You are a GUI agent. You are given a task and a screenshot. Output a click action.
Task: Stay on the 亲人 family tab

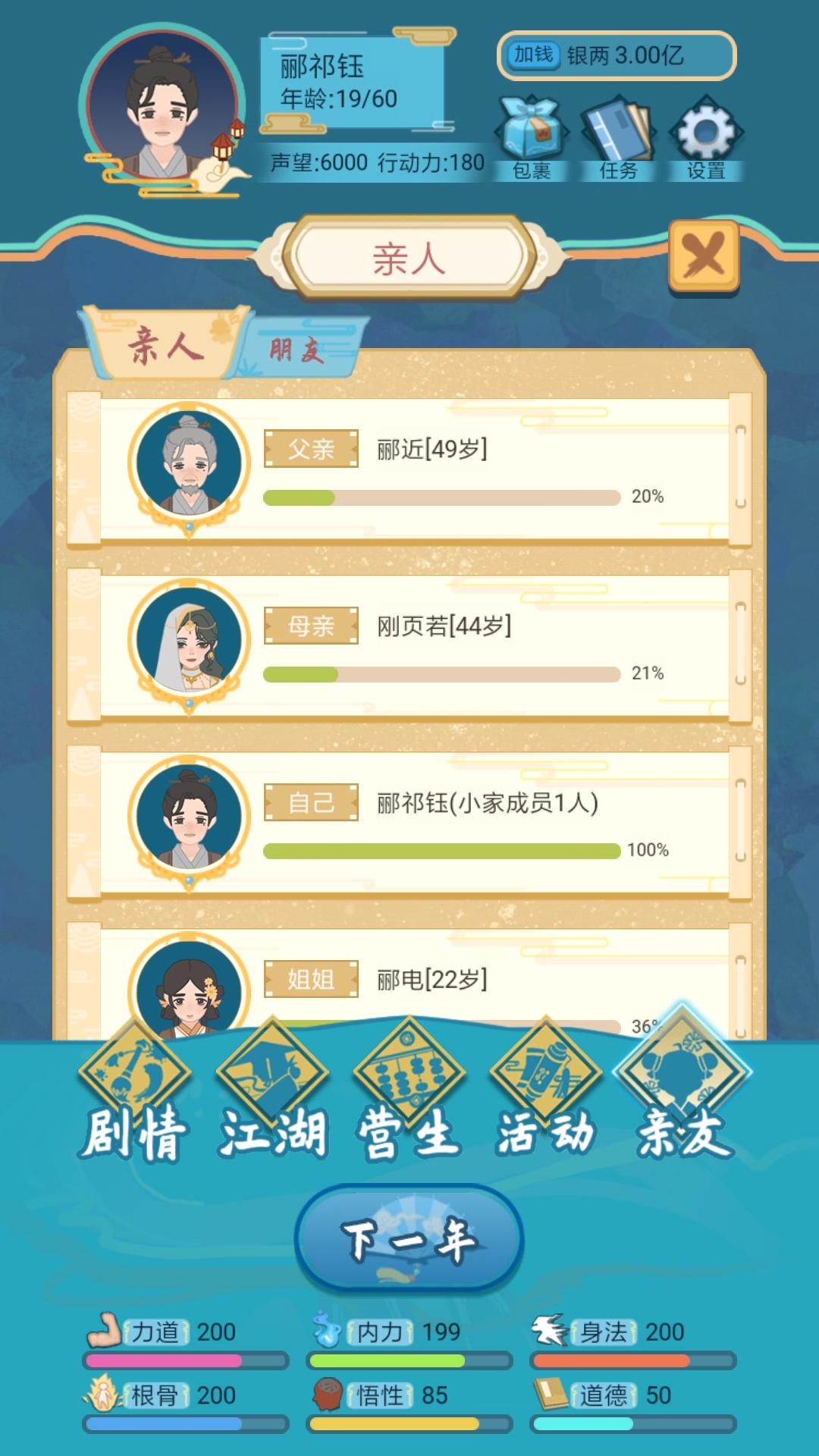point(167,345)
